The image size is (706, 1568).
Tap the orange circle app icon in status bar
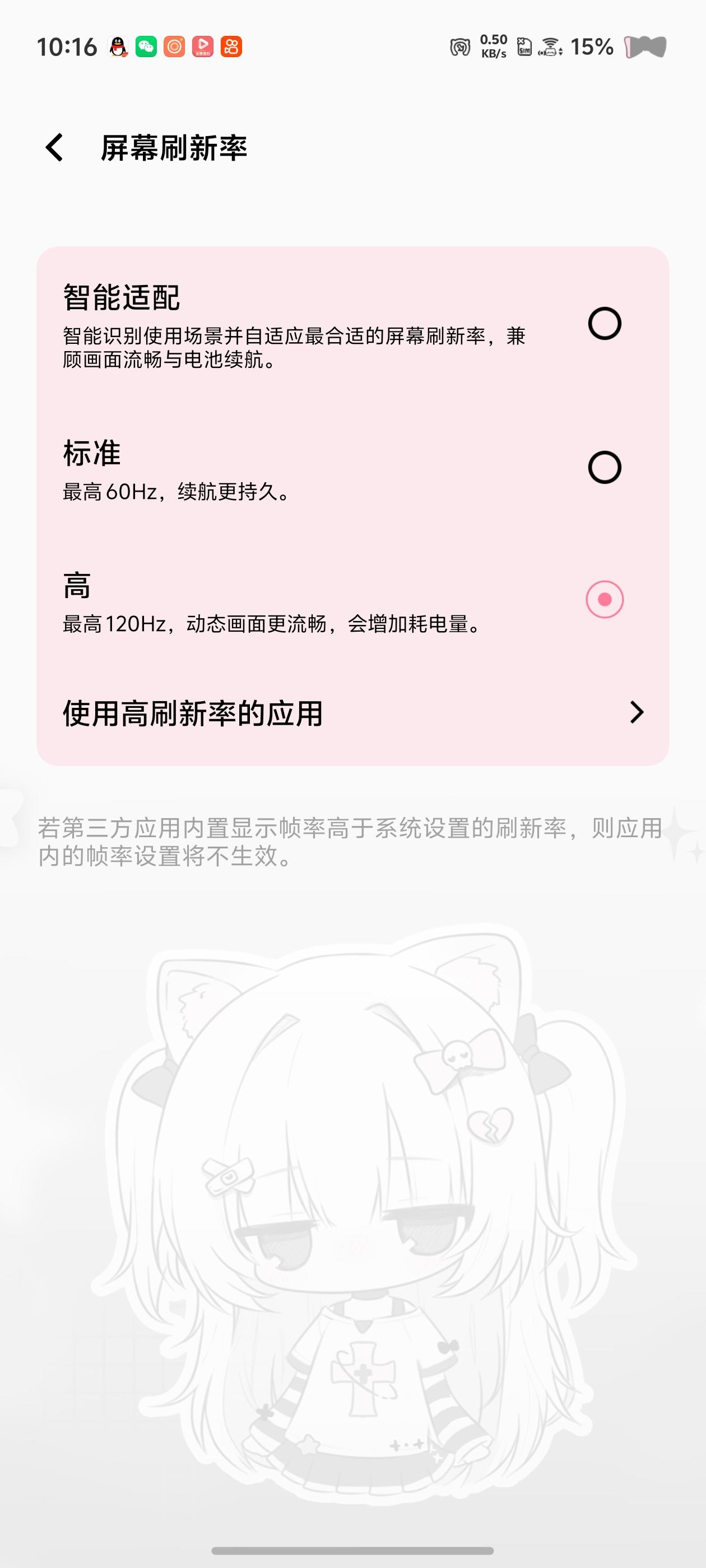175,46
